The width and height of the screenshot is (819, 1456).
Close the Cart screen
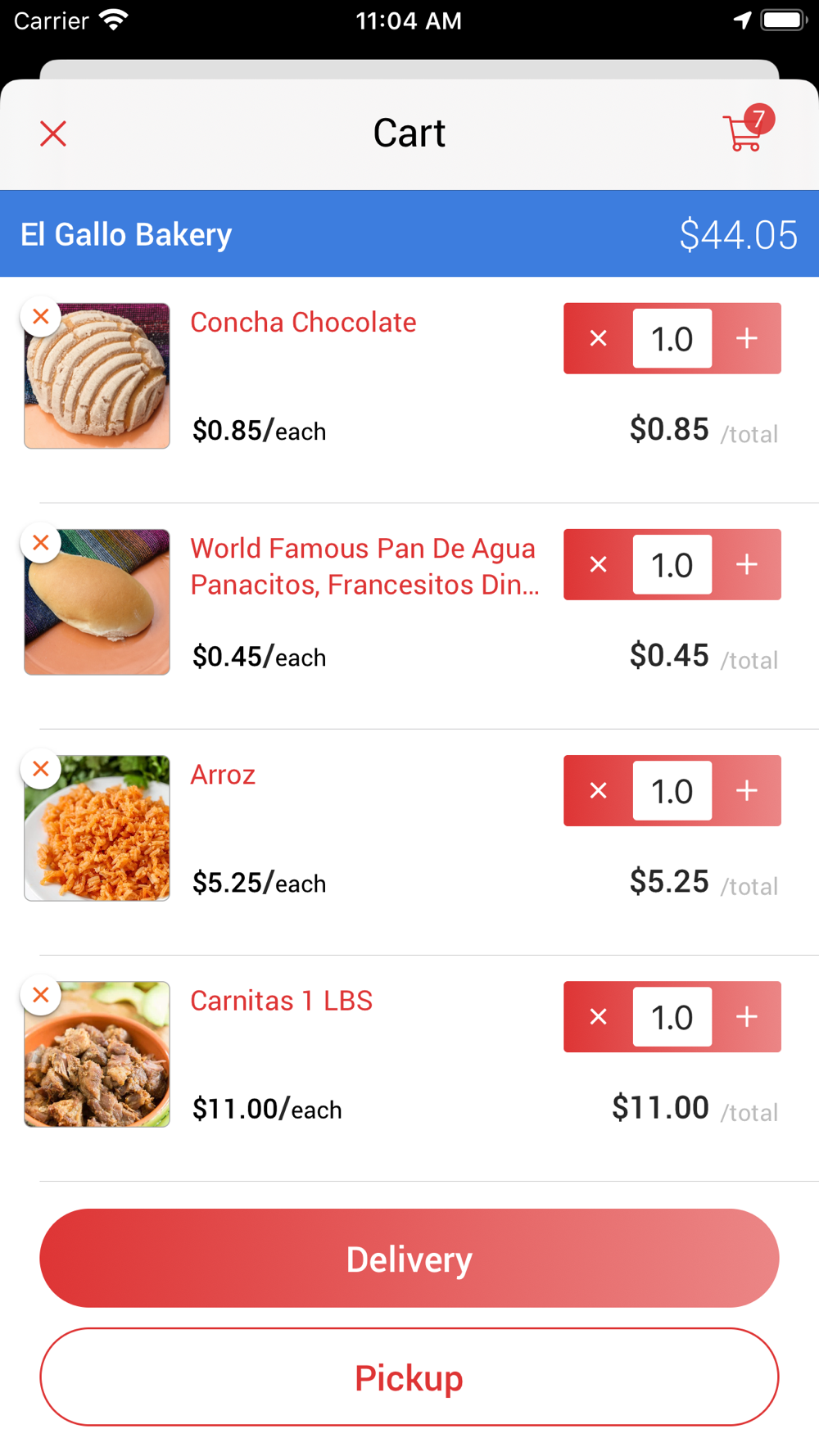53,133
